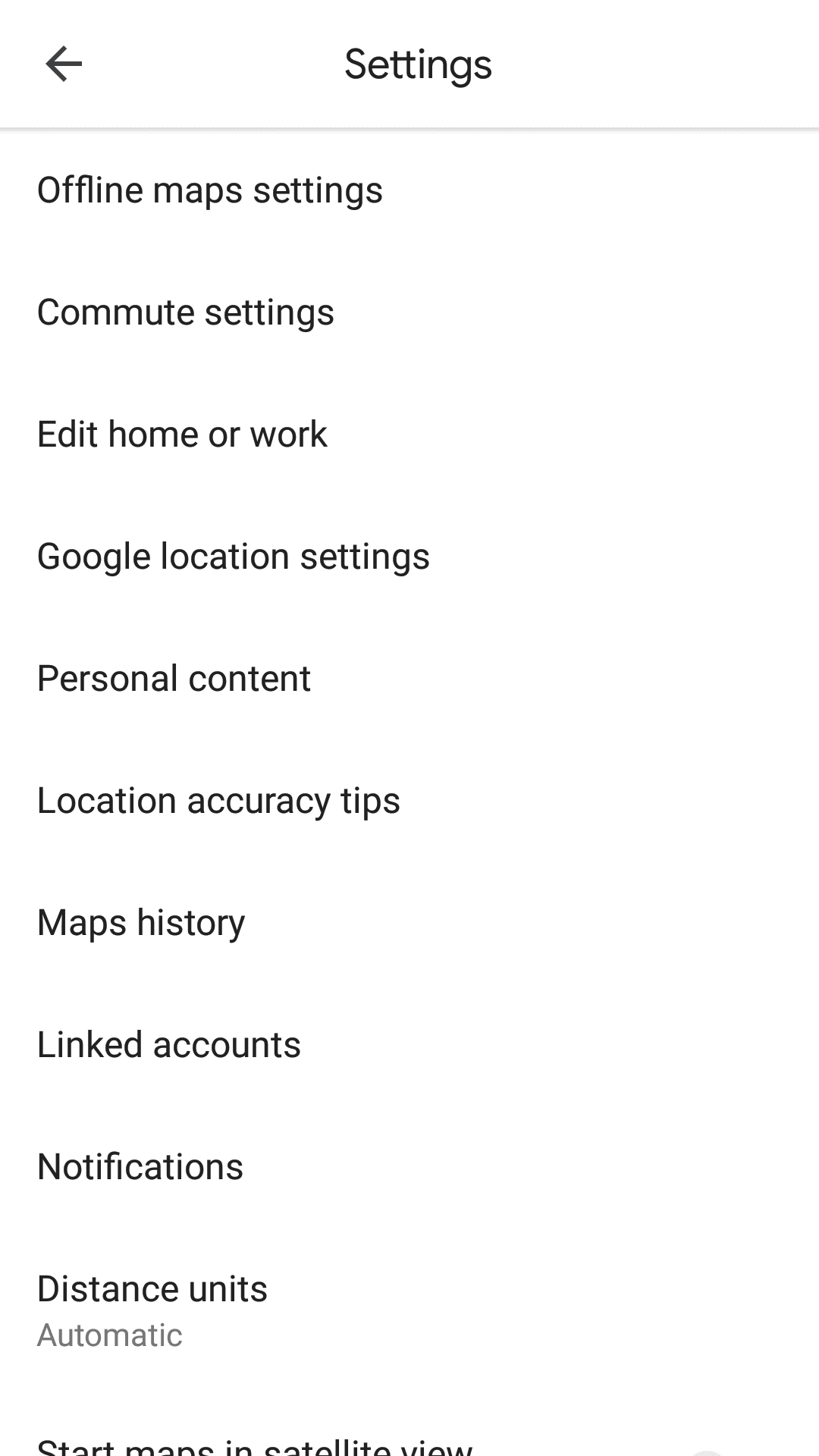Open Commute settings
819x1456 pixels.
click(x=409, y=312)
